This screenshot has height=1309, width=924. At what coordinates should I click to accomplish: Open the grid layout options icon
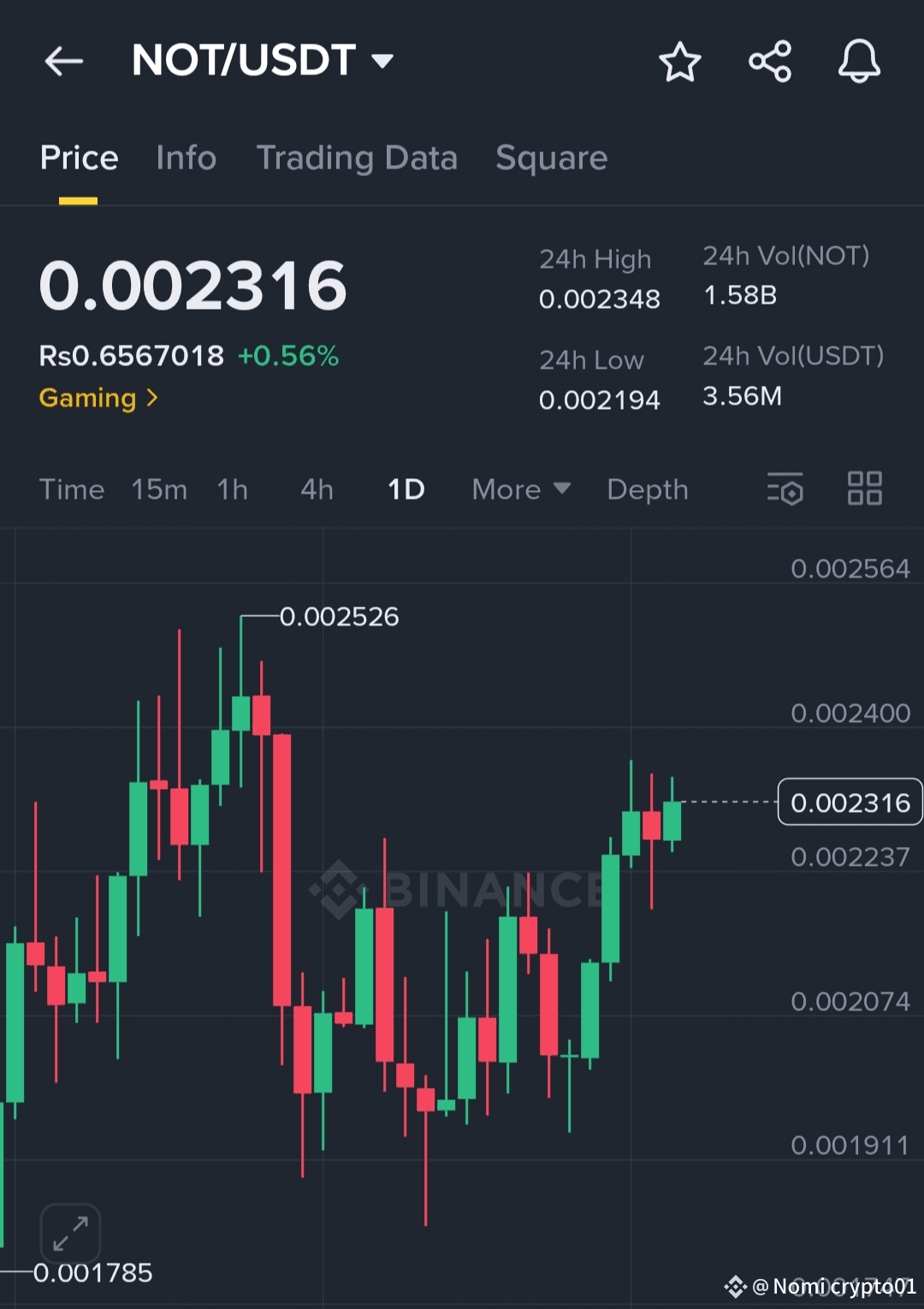864,489
